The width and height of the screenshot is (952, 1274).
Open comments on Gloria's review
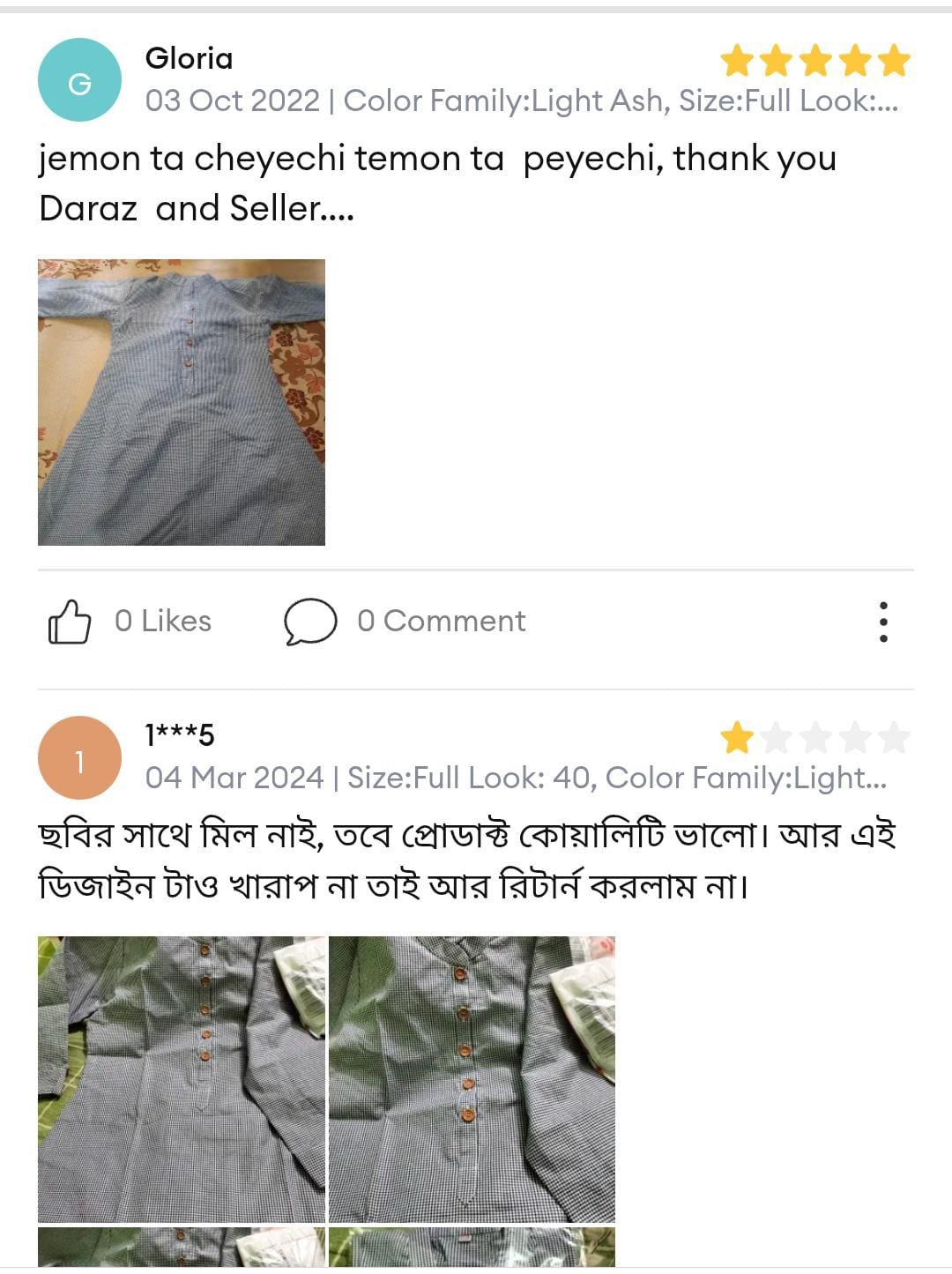click(x=310, y=622)
